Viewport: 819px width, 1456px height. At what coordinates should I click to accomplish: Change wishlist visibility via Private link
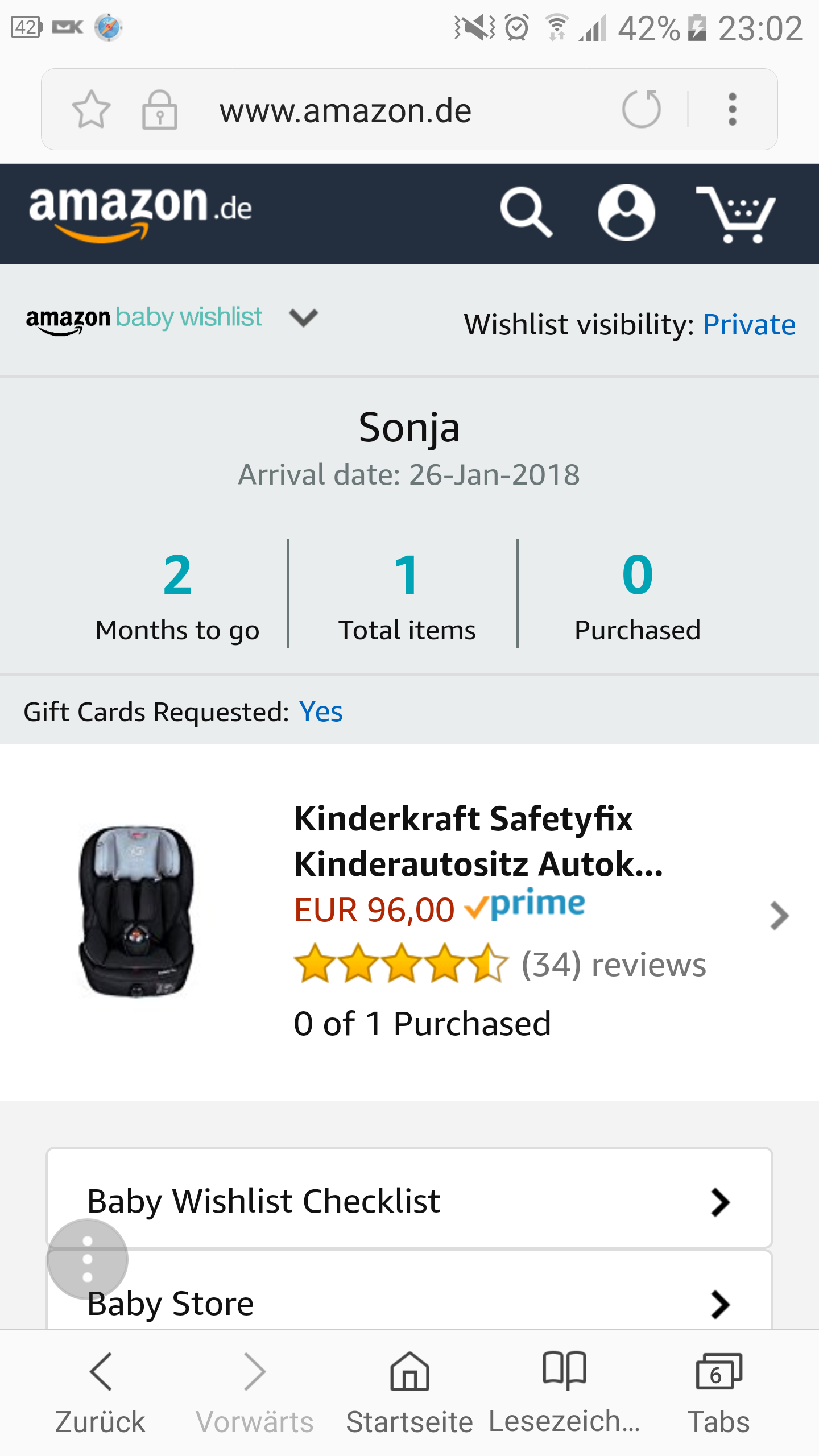tap(749, 325)
